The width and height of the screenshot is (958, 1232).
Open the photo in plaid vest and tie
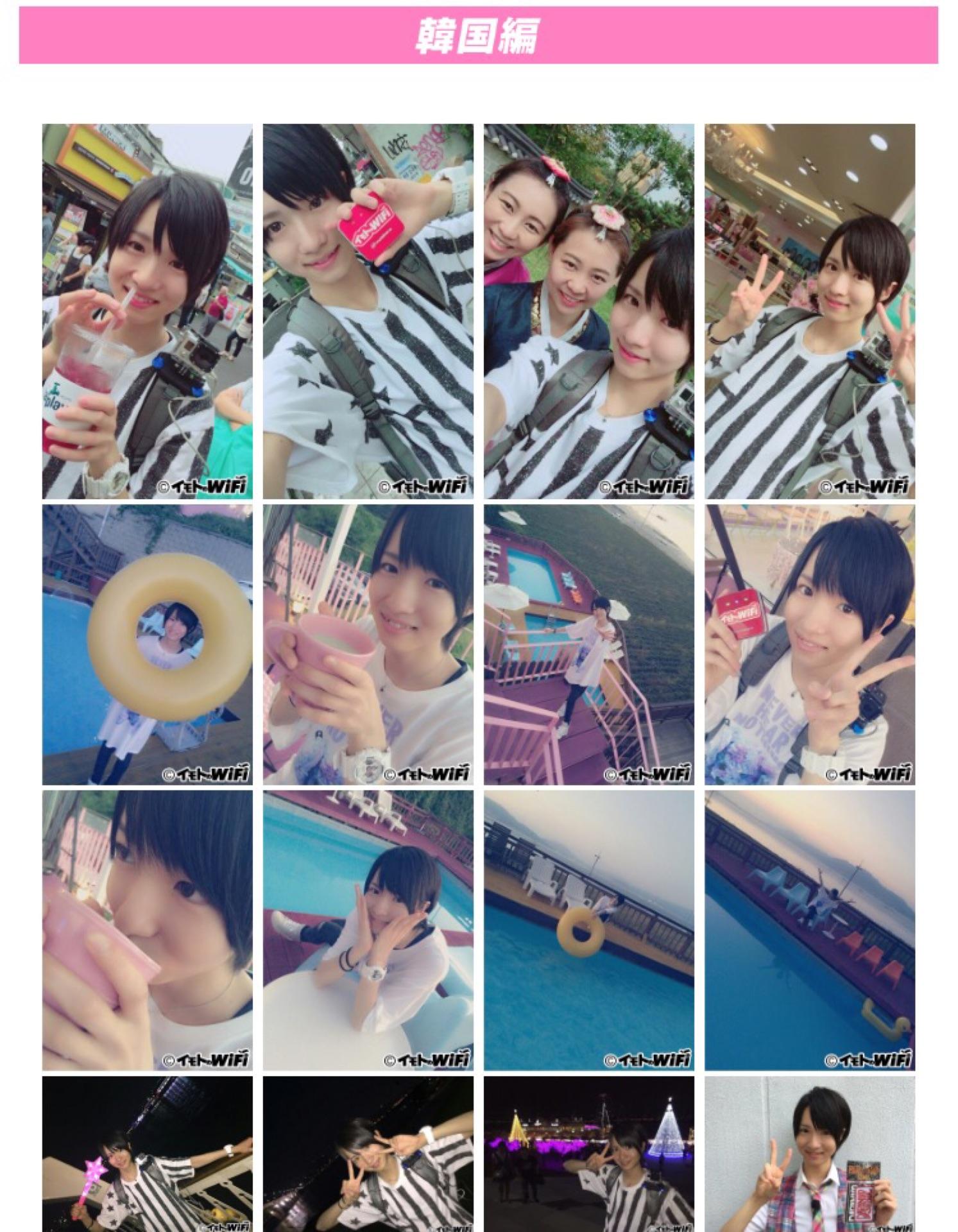(809, 1154)
